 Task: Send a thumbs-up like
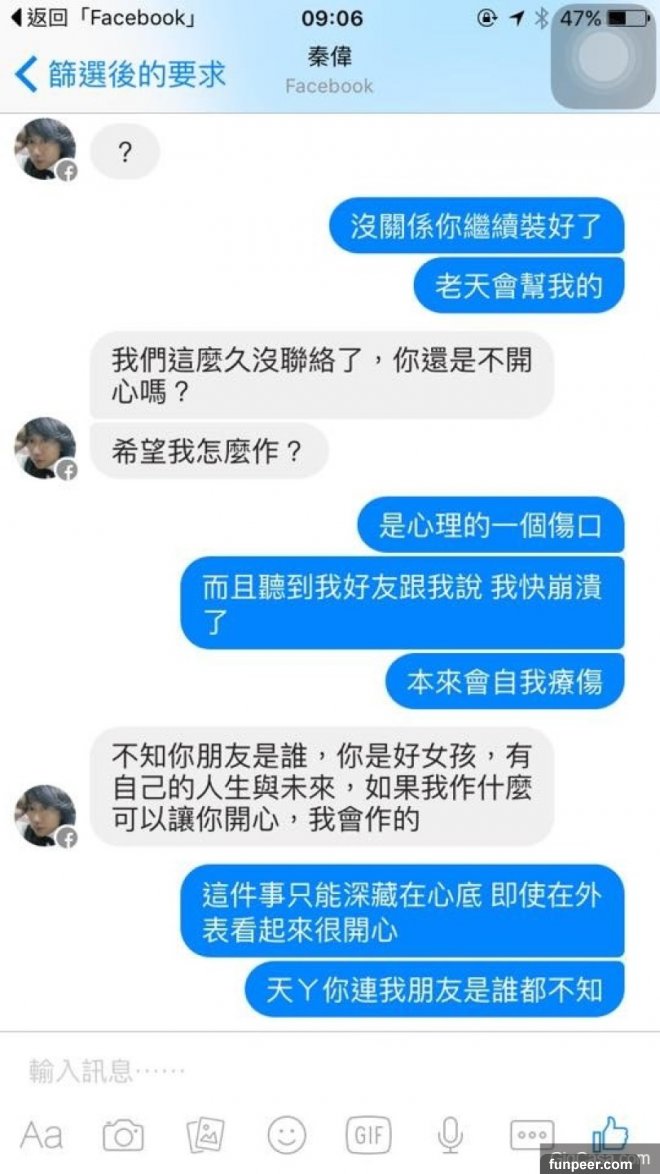(x=611, y=1133)
